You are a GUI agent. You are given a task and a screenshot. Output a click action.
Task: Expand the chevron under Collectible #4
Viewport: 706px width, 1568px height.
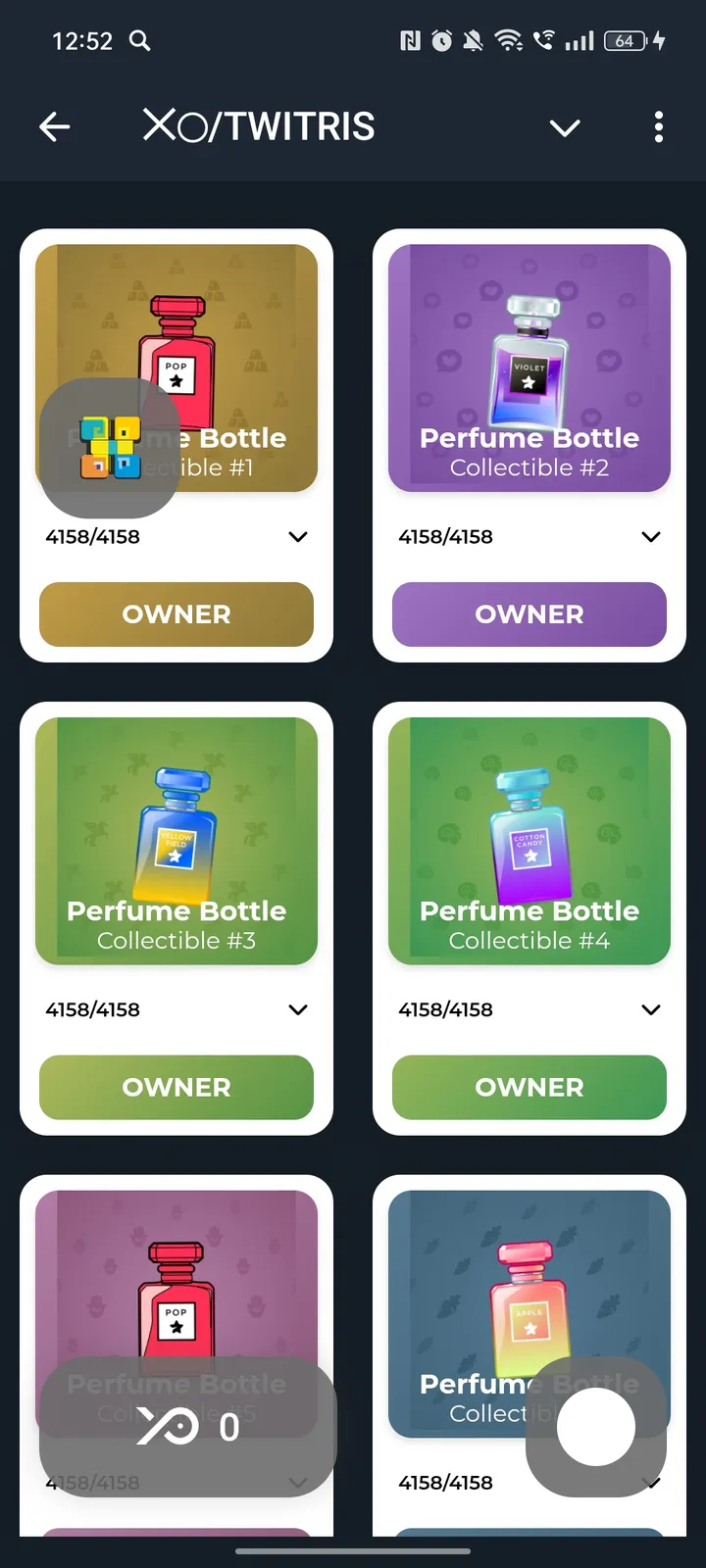[x=650, y=1009]
